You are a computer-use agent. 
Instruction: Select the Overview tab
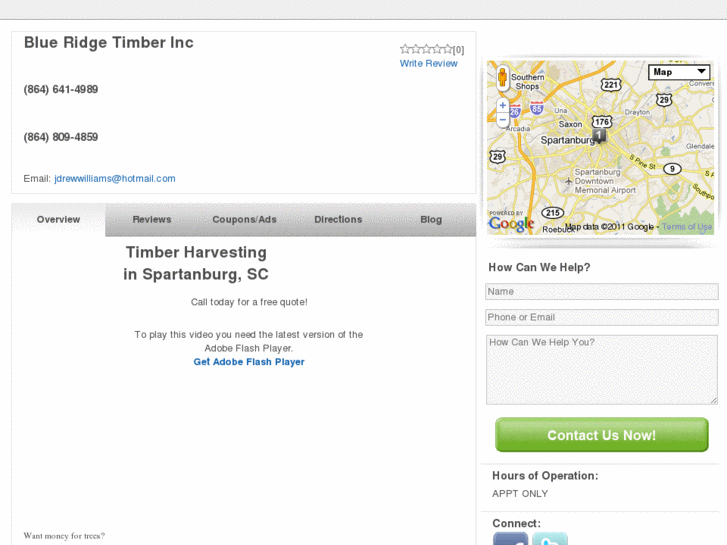coord(58,220)
